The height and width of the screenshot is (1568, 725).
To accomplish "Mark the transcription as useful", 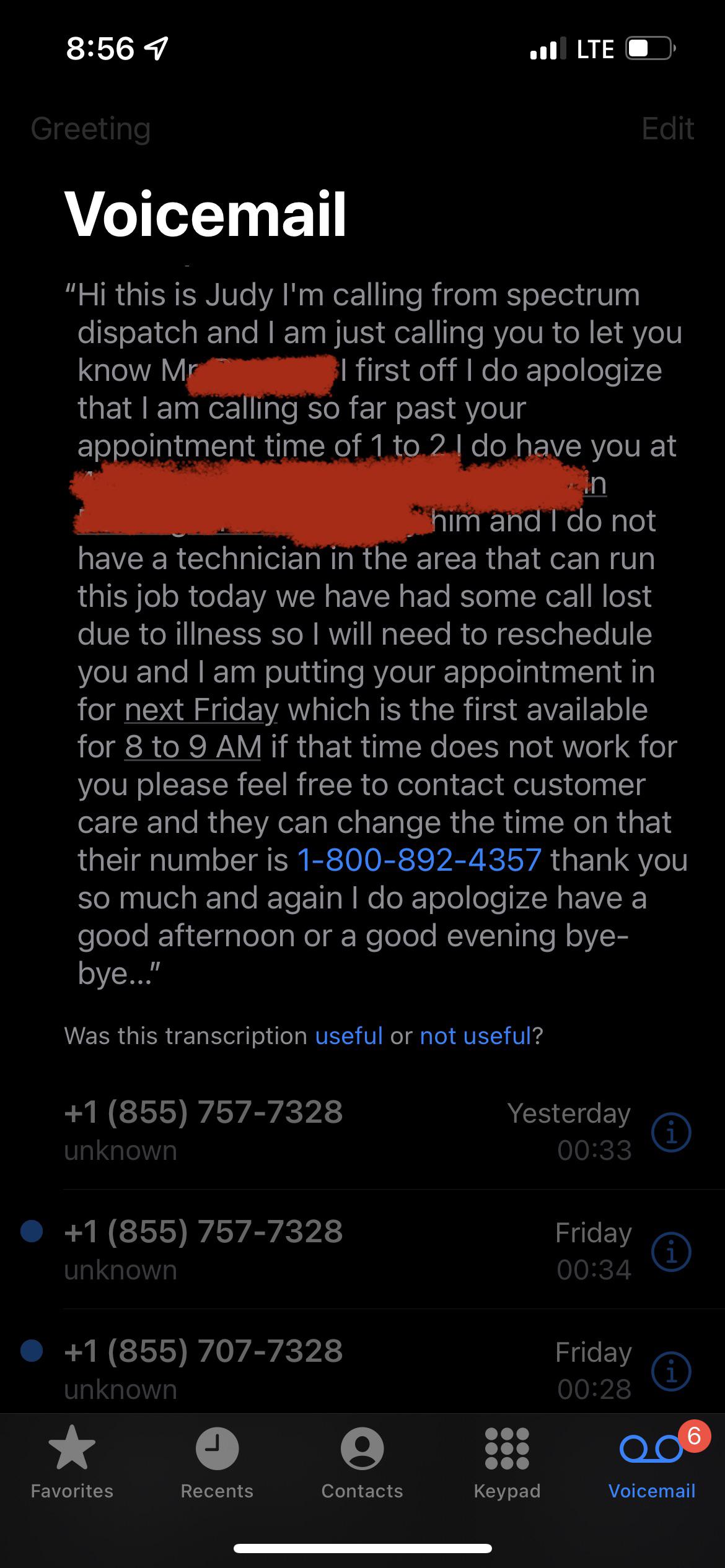I will click(x=349, y=1035).
